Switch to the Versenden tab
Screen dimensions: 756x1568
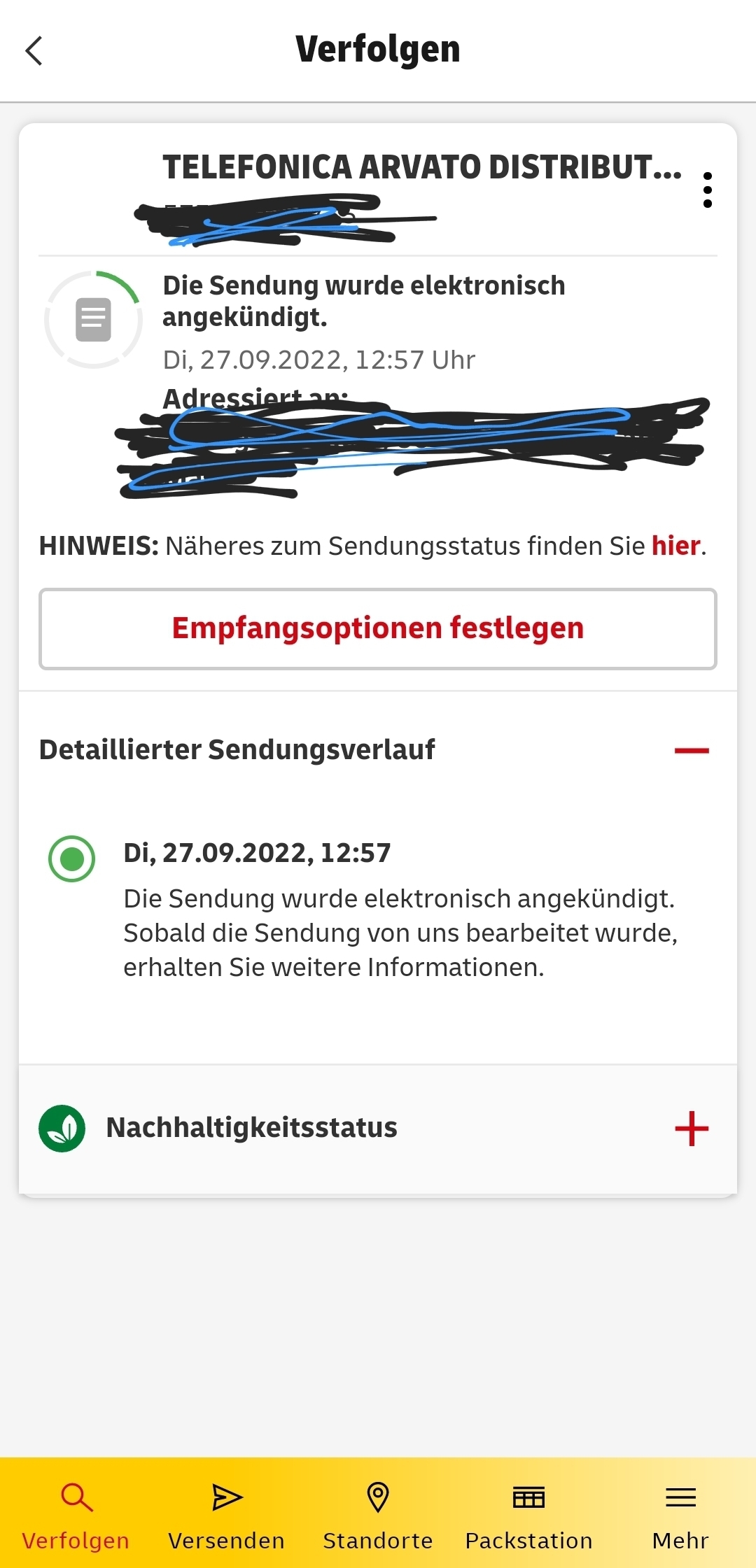point(227,1513)
